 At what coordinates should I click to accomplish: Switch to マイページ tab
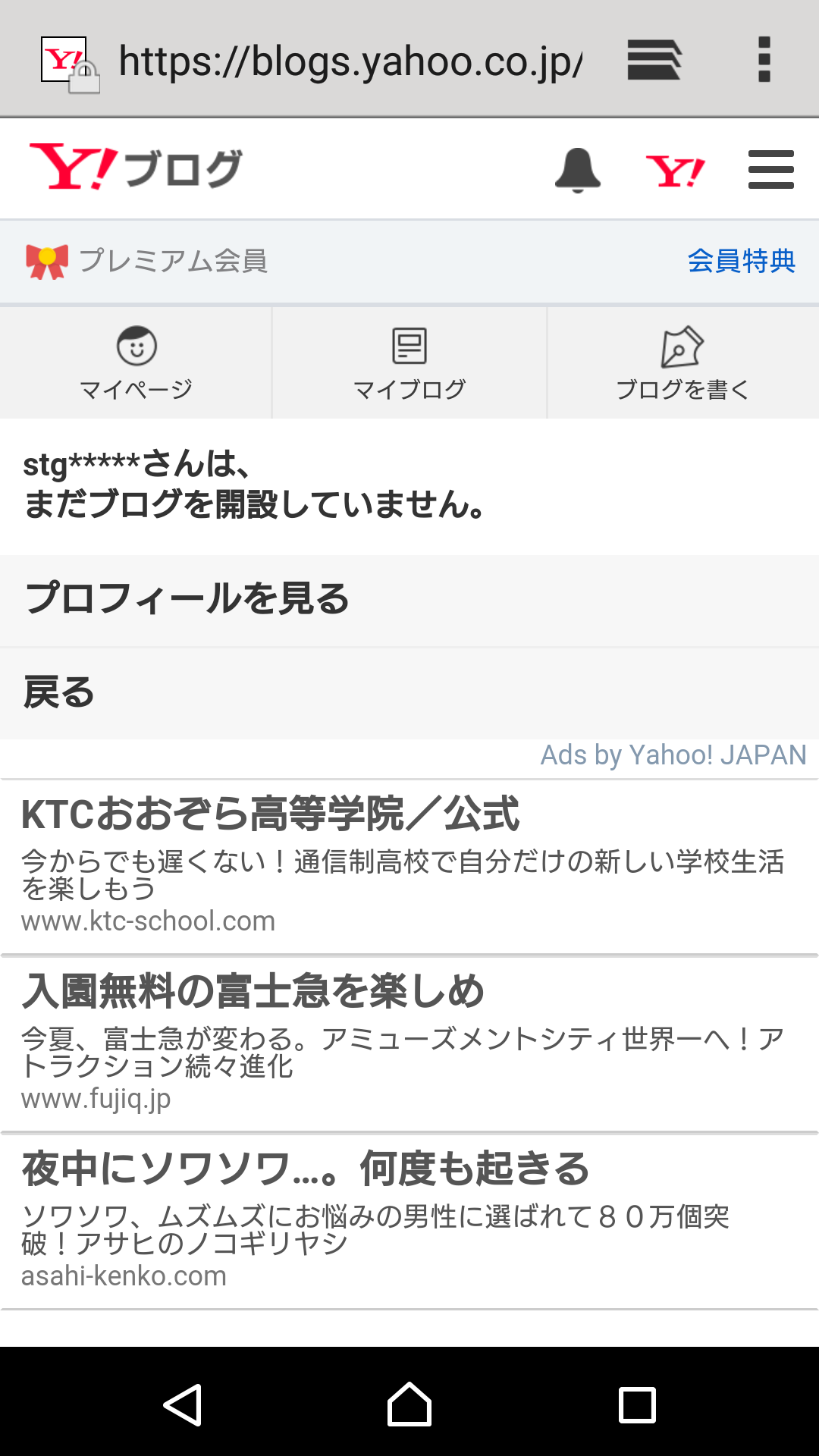coord(136,362)
